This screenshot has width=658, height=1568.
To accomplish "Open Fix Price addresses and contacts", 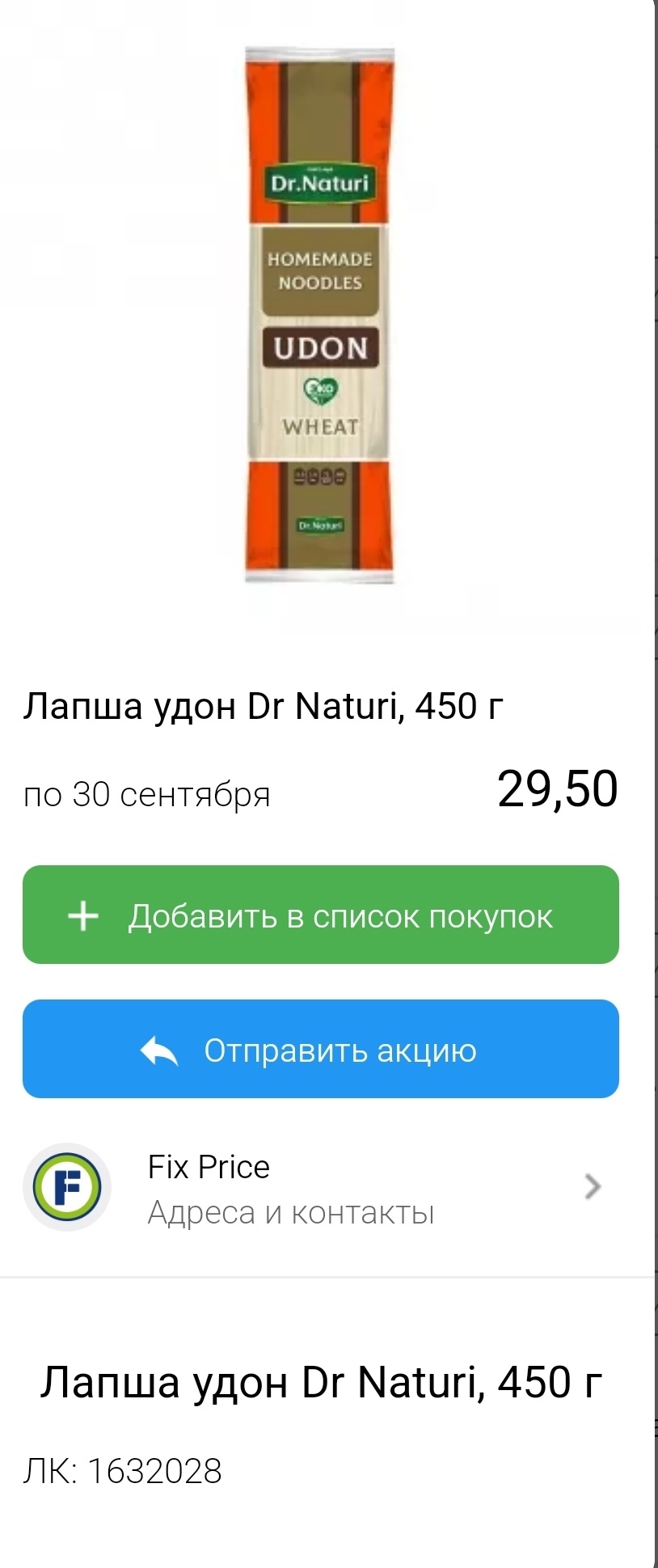I will click(320, 1187).
